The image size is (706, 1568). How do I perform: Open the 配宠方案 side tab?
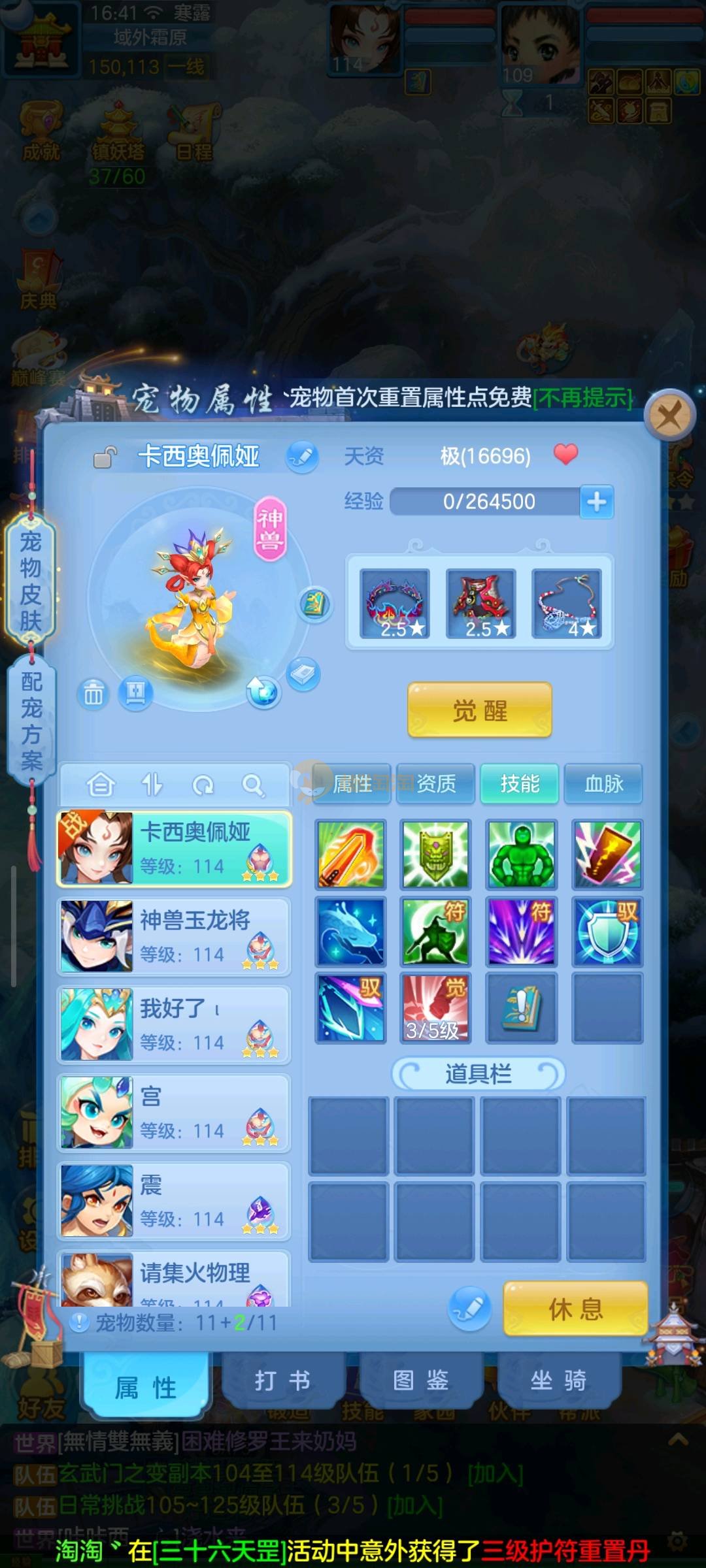pos(31,721)
